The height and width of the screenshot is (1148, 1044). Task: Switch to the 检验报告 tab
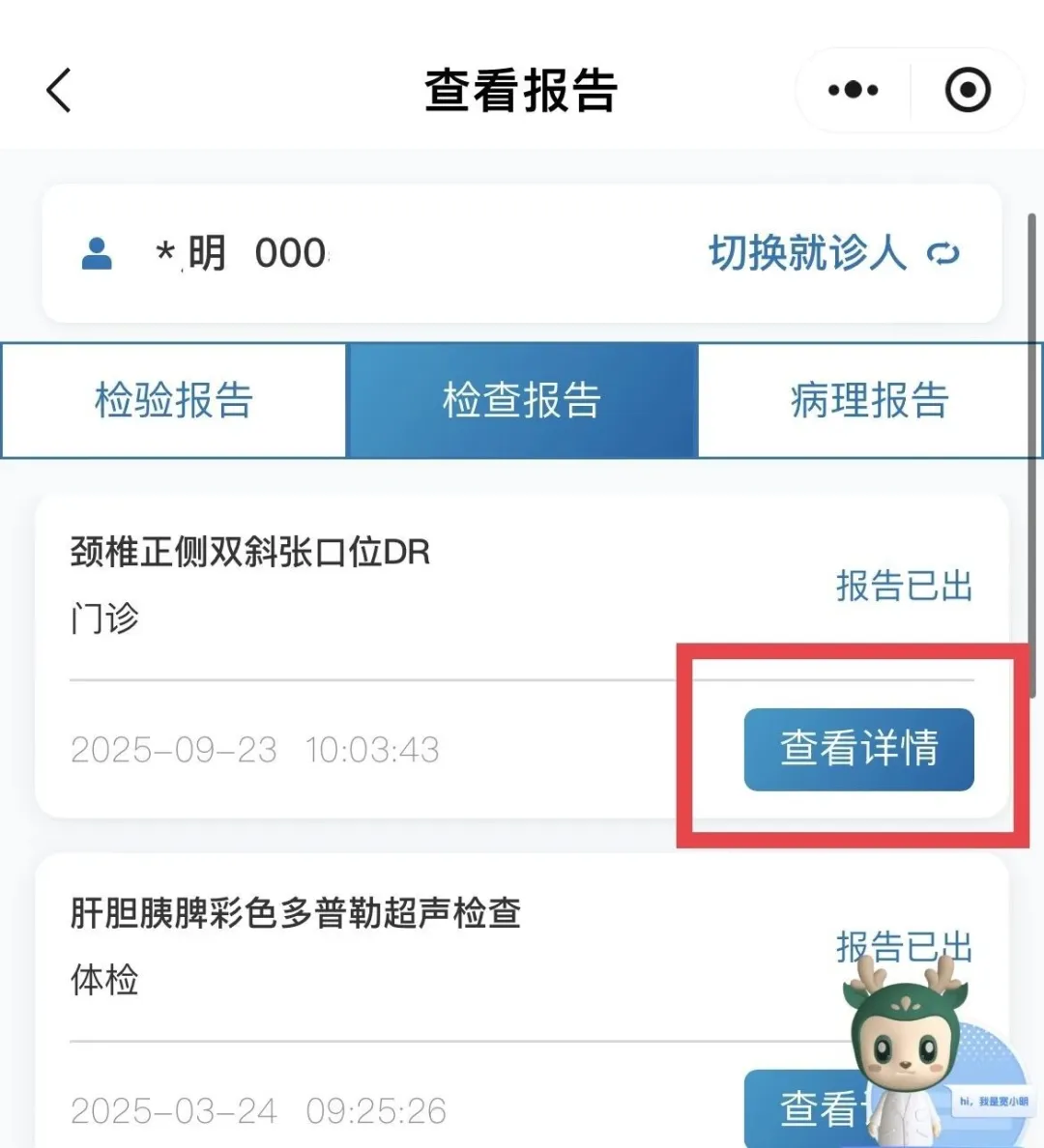pos(174,400)
